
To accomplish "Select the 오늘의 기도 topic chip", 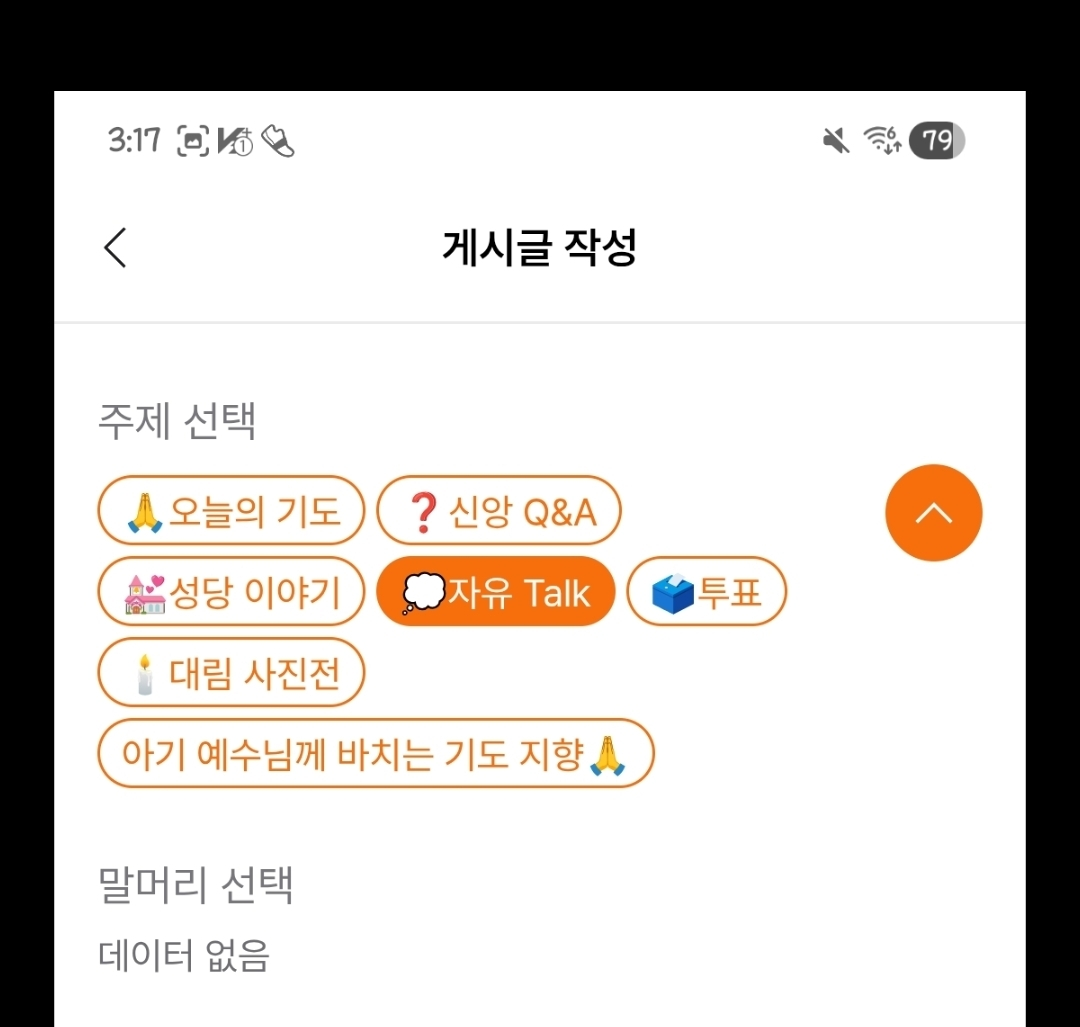I will click(232, 511).
